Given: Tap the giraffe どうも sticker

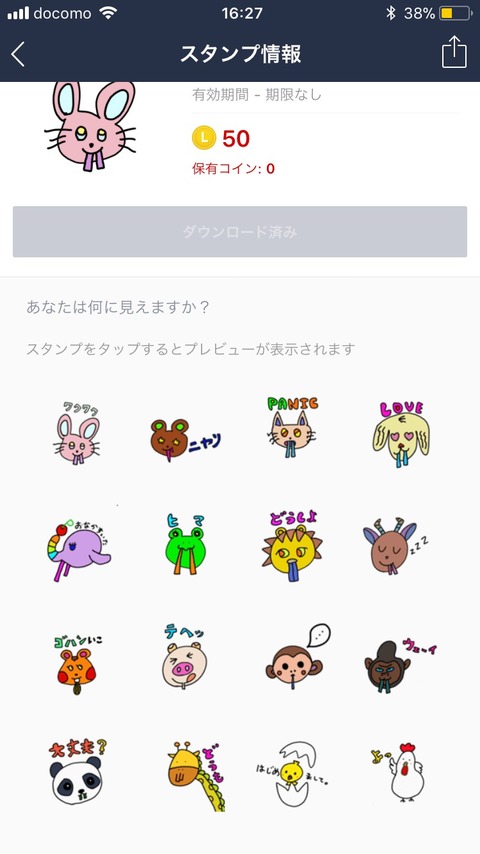Looking at the screenshot, I should pyautogui.click(x=196, y=776).
